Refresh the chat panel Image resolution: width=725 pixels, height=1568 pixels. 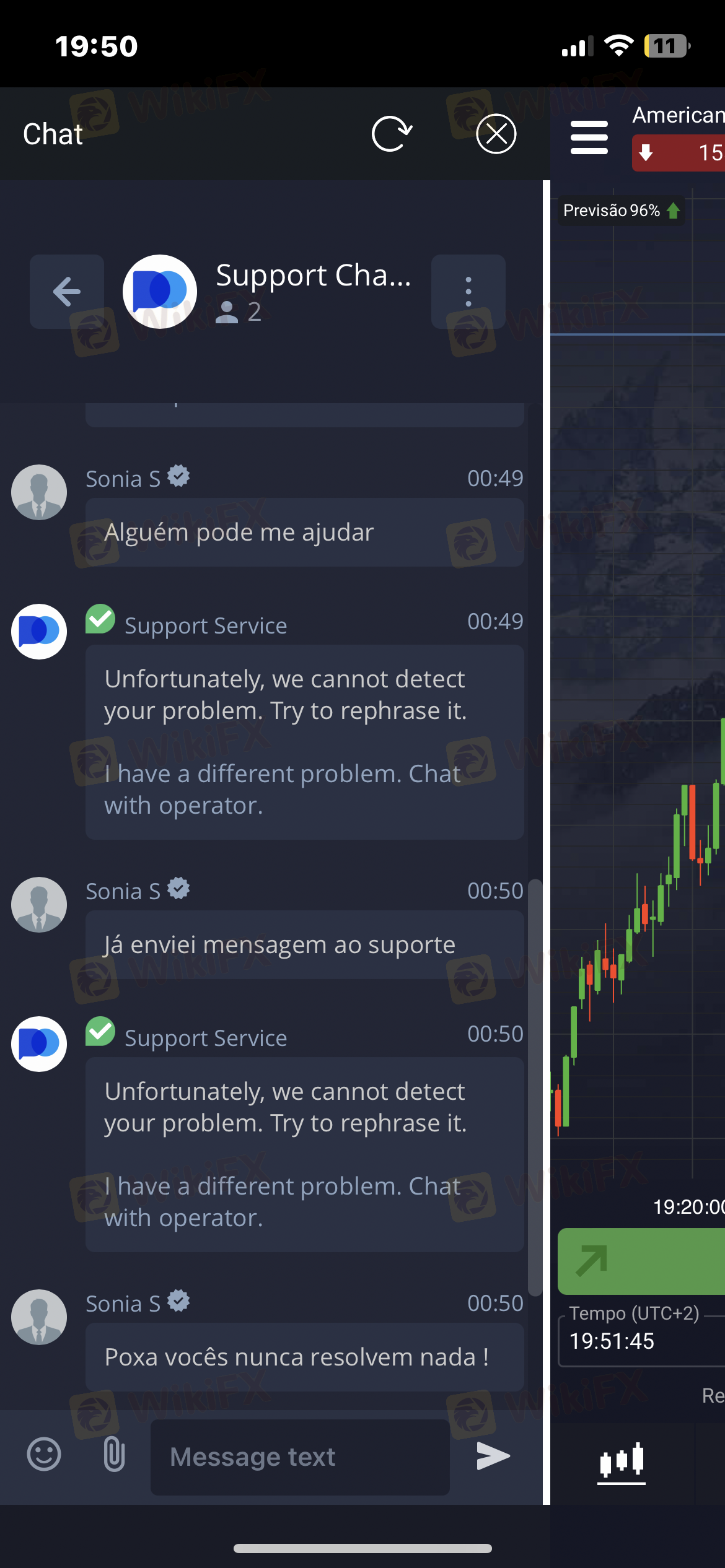pyautogui.click(x=392, y=134)
